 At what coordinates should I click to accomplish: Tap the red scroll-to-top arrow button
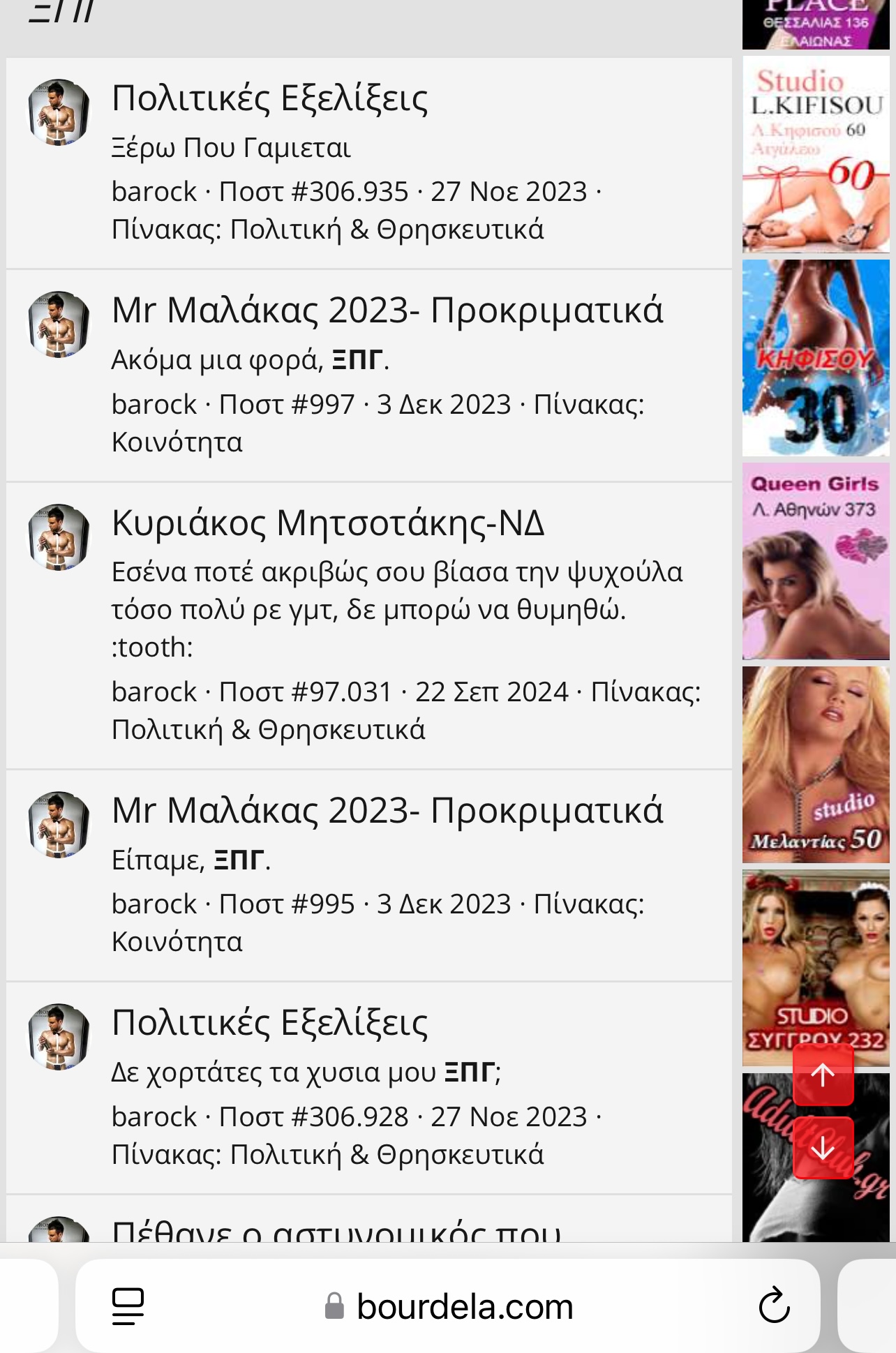[823, 1075]
